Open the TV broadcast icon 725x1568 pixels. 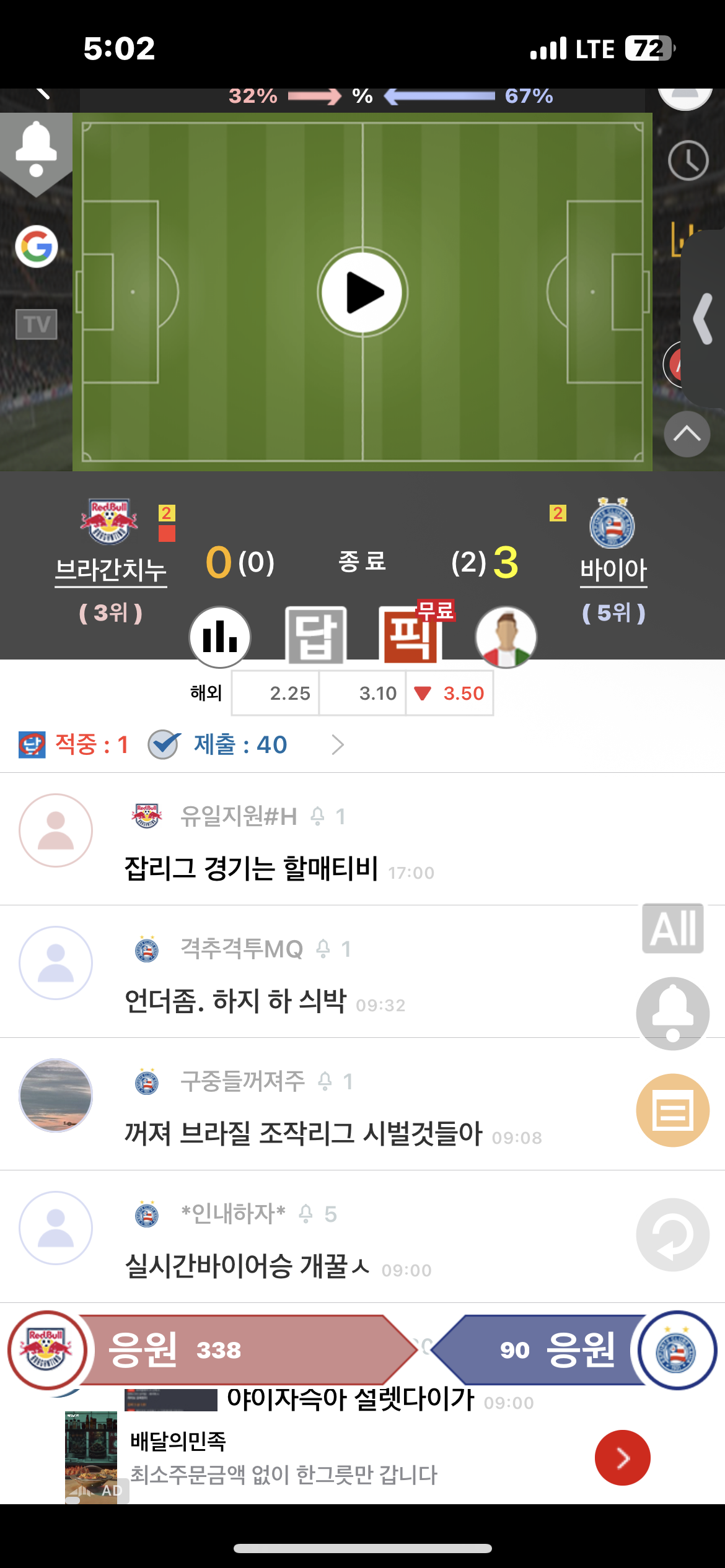[x=37, y=324]
